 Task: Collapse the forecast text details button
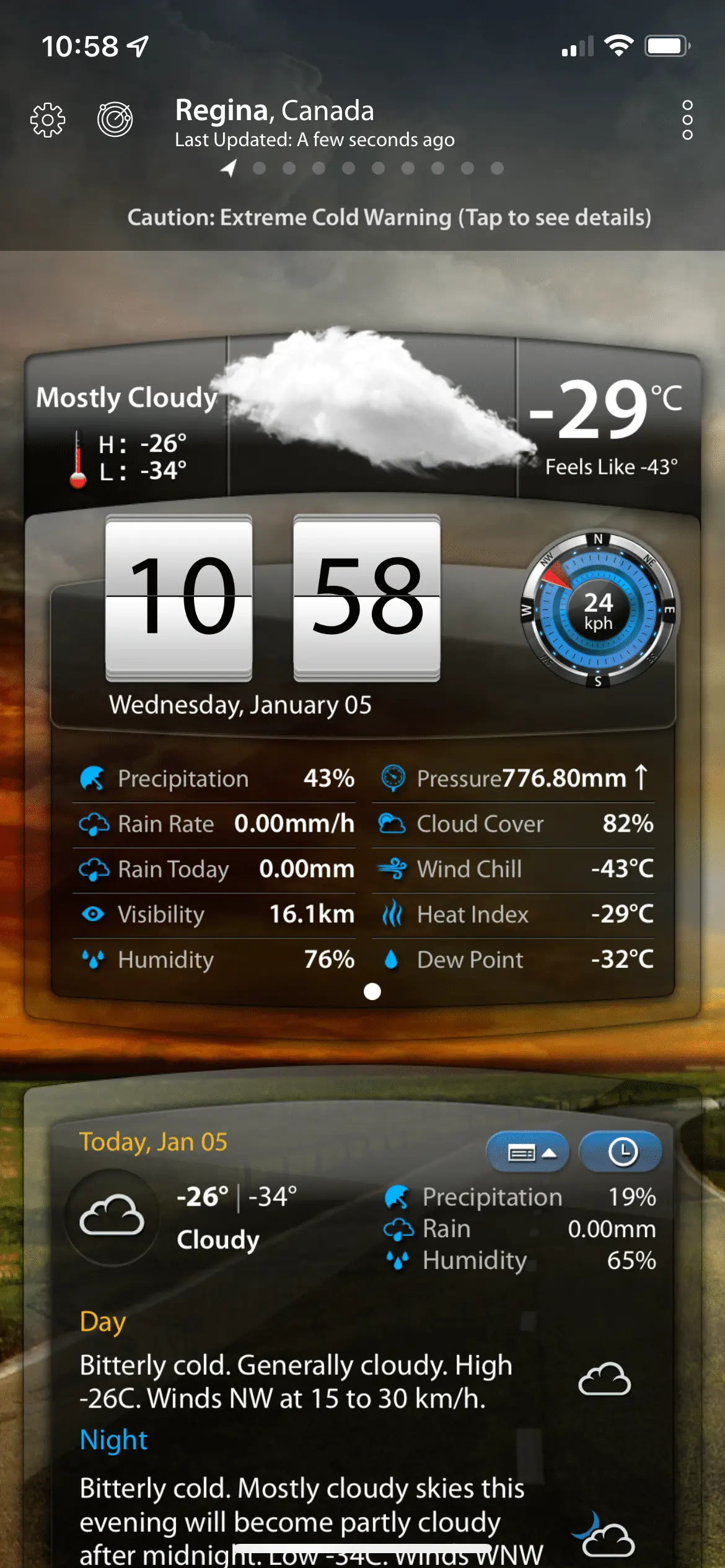(528, 1152)
